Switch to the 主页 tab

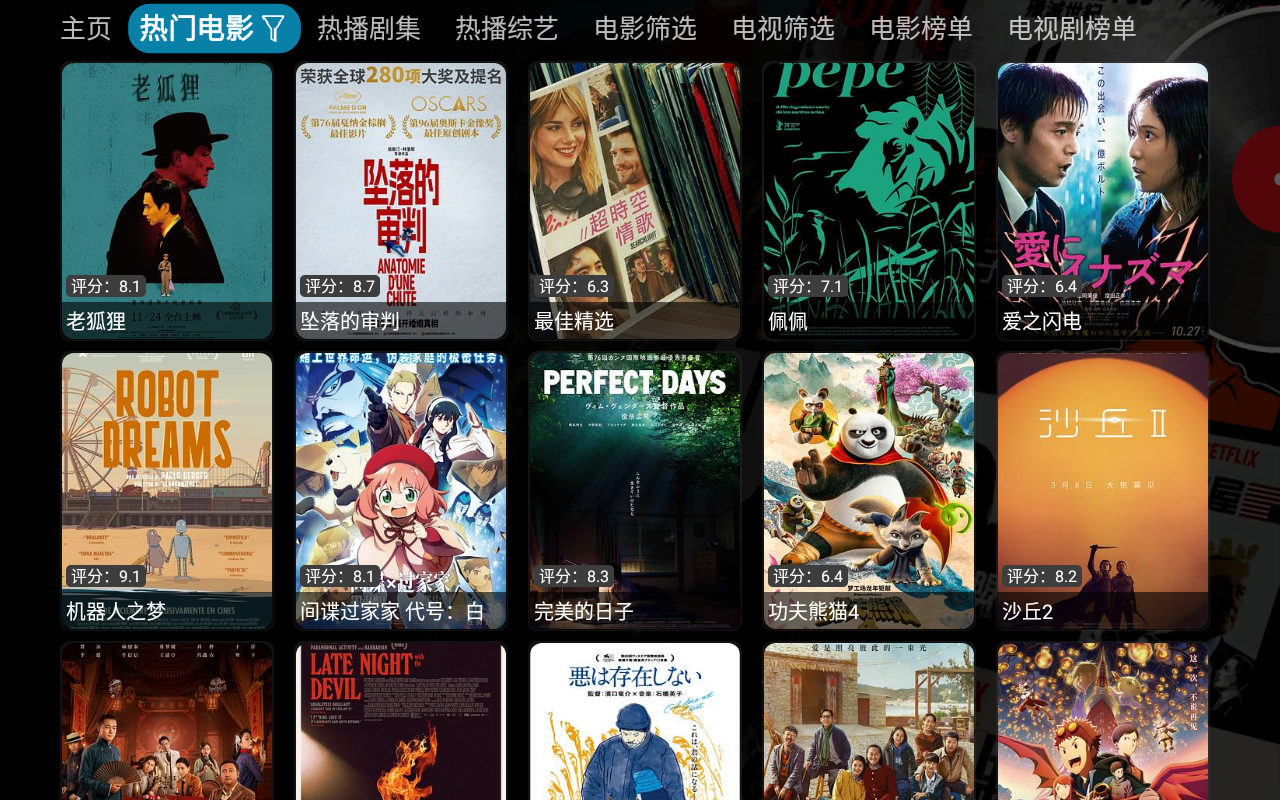(86, 29)
